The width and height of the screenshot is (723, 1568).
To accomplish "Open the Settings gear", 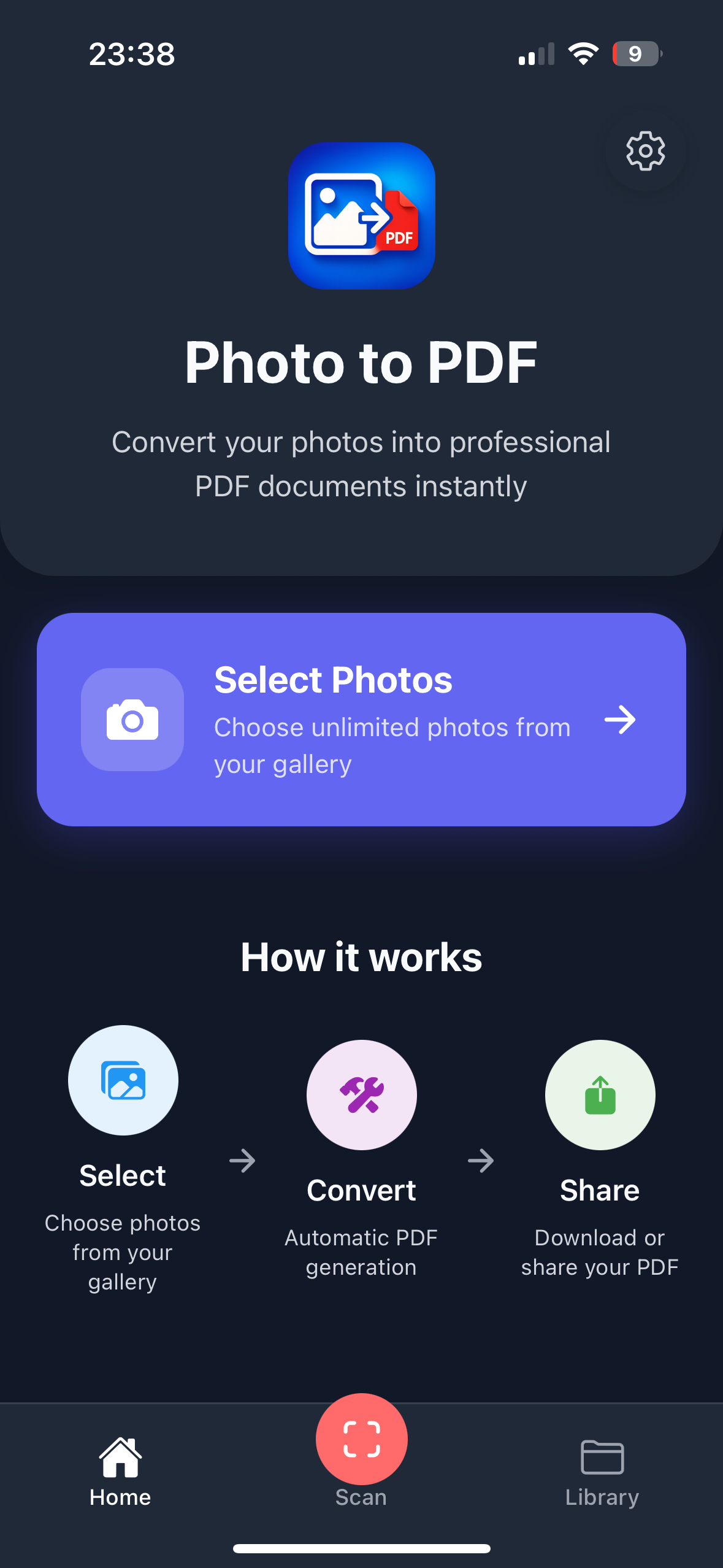I will pos(645,152).
